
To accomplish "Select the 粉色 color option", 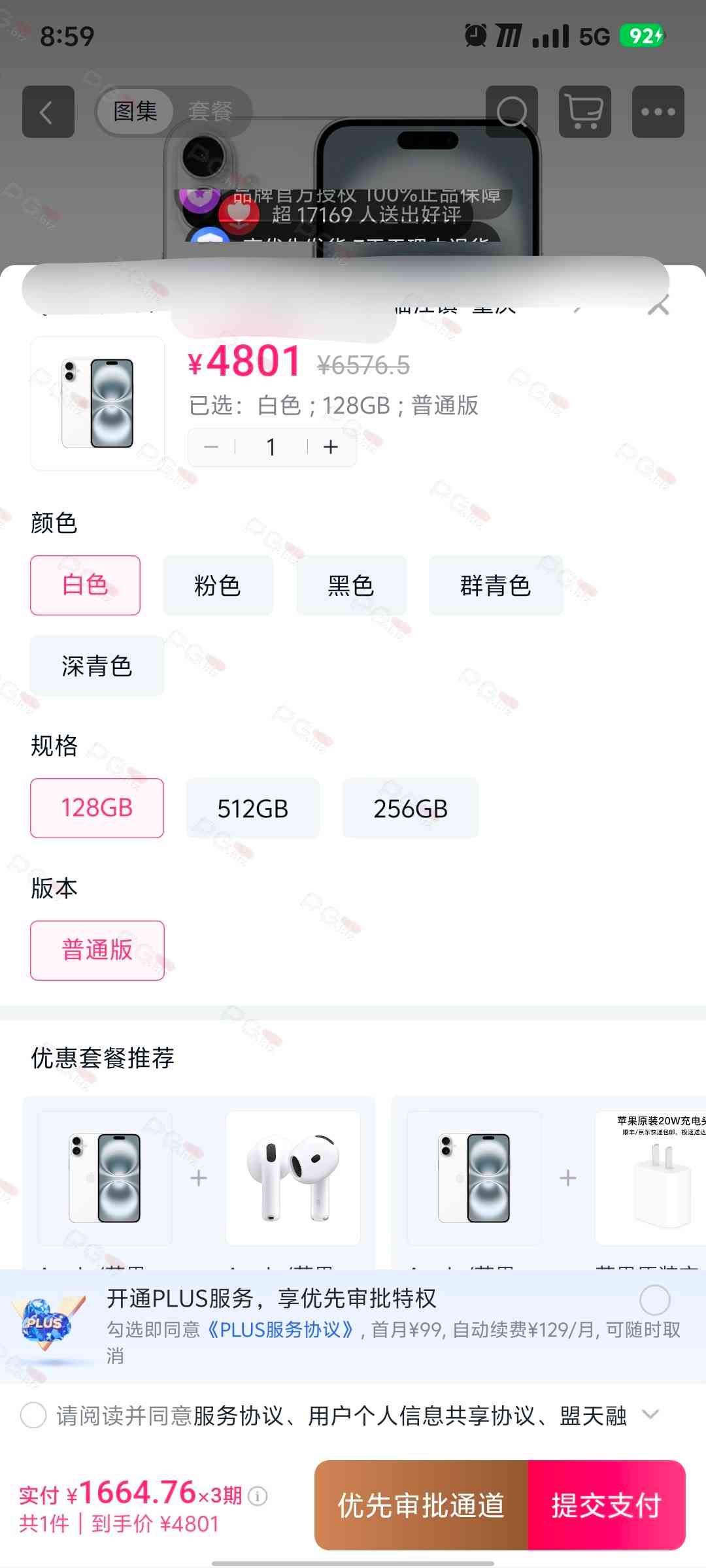I will [218, 585].
